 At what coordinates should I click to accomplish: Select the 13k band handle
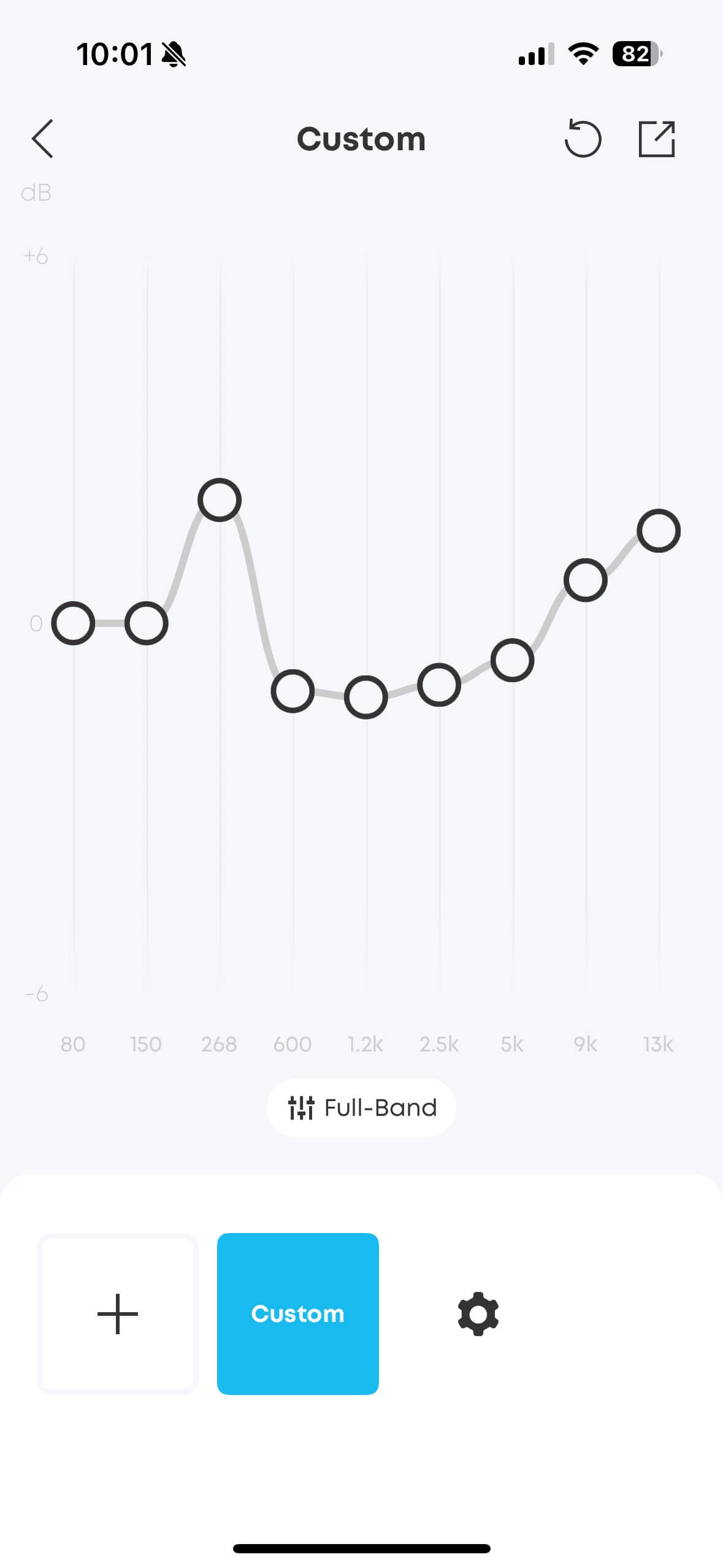[x=659, y=531]
